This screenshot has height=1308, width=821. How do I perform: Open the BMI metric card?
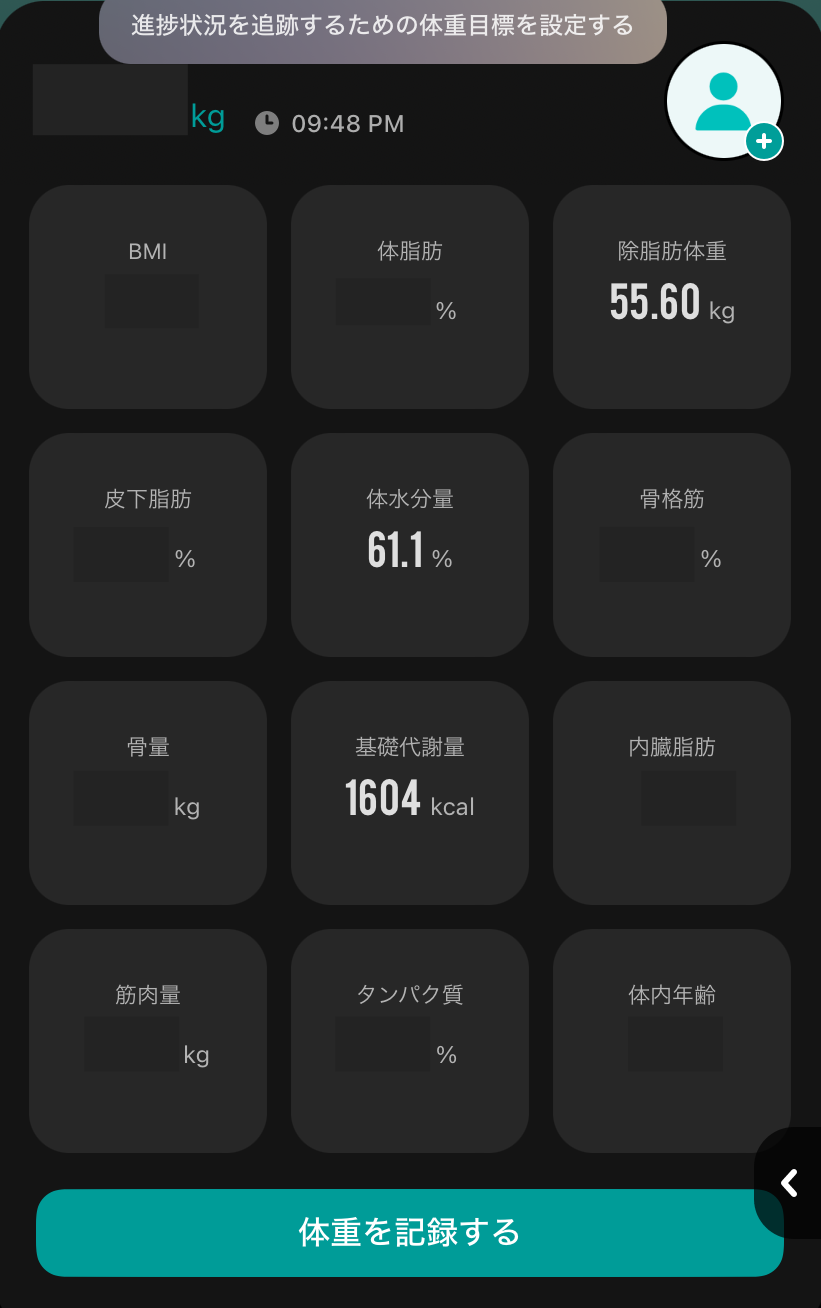click(x=148, y=297)
